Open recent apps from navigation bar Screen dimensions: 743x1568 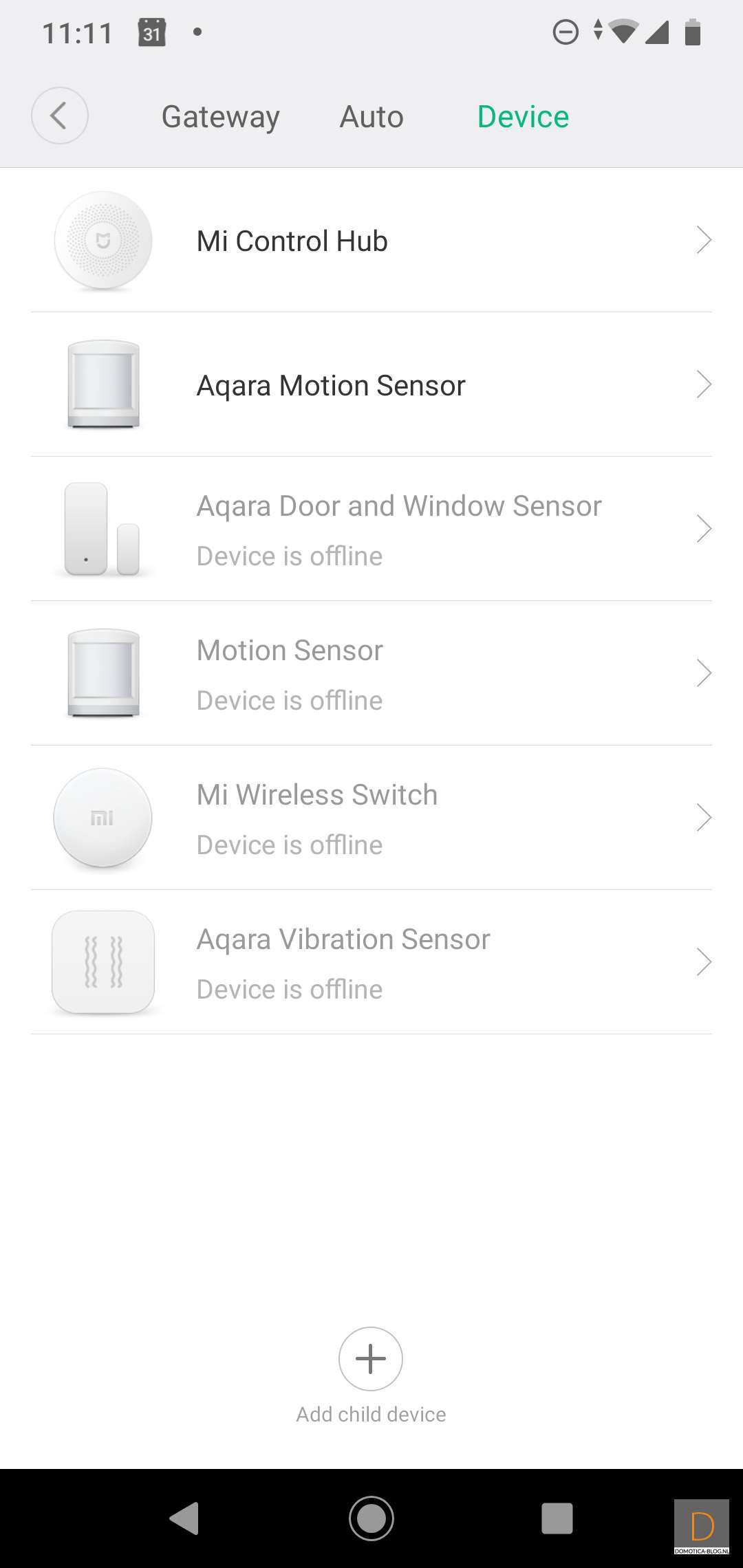pyautogui.click(x=557, y=1518)
